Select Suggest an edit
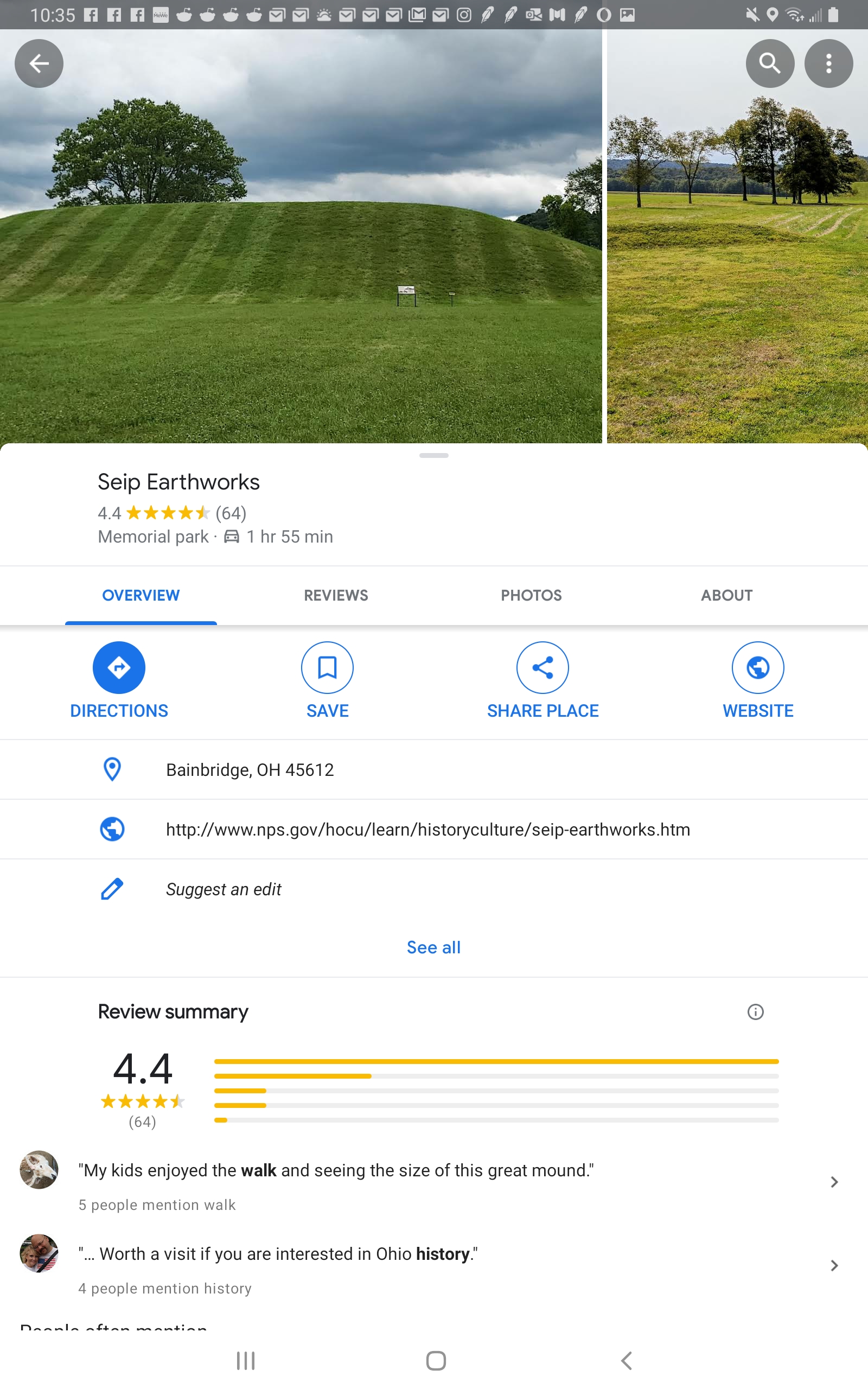The height and width of the screenshot is (1389, 868). [x=224, y=889]
